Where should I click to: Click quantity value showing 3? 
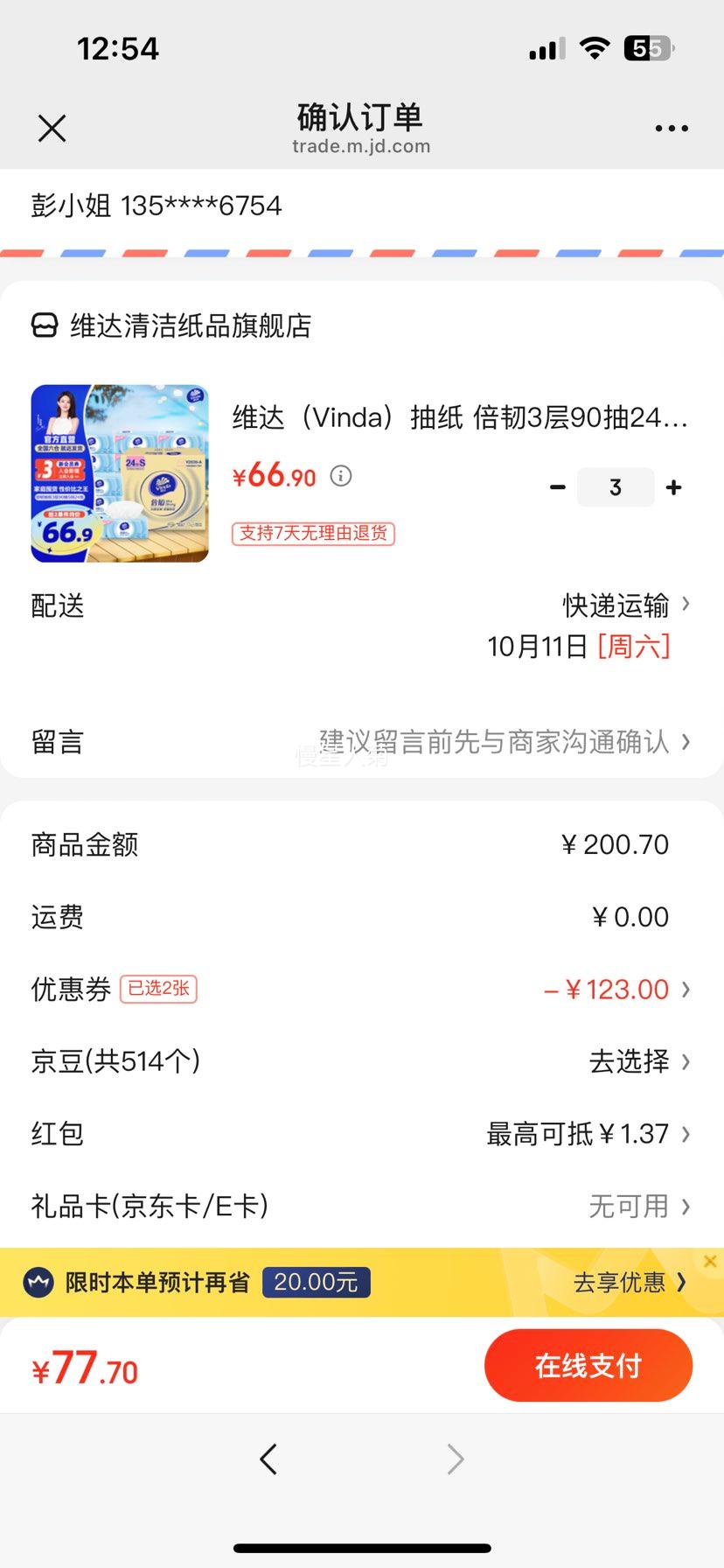point(616,487)
